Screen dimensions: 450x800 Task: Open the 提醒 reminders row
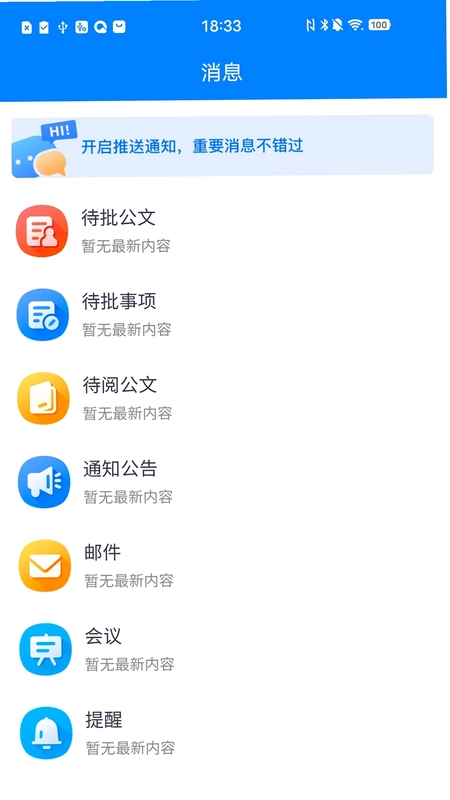point(225,733)
